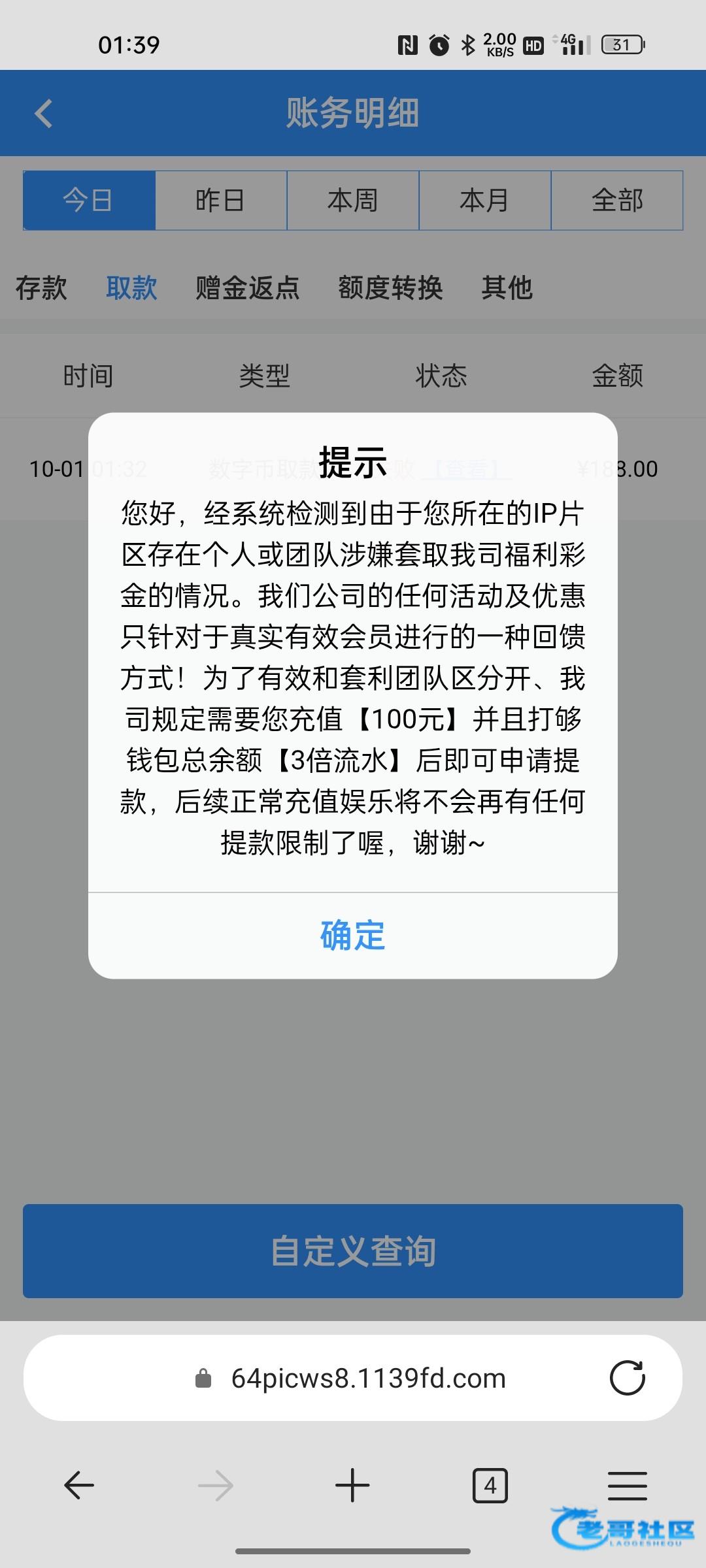This screenshot has height=1568, width=706.
Task: Open the browser hamburger menu
Action: [628, 1486]
